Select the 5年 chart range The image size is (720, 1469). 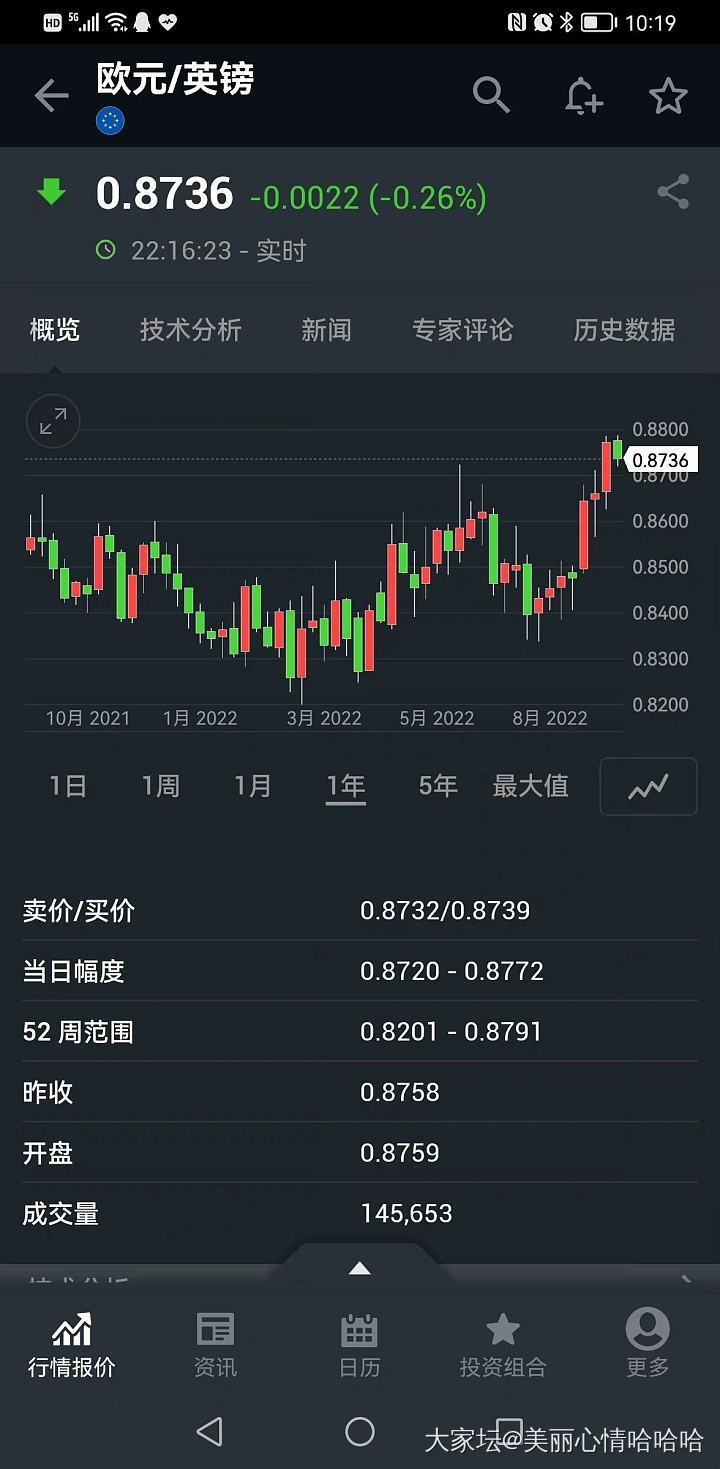click(x=438, y=786)
